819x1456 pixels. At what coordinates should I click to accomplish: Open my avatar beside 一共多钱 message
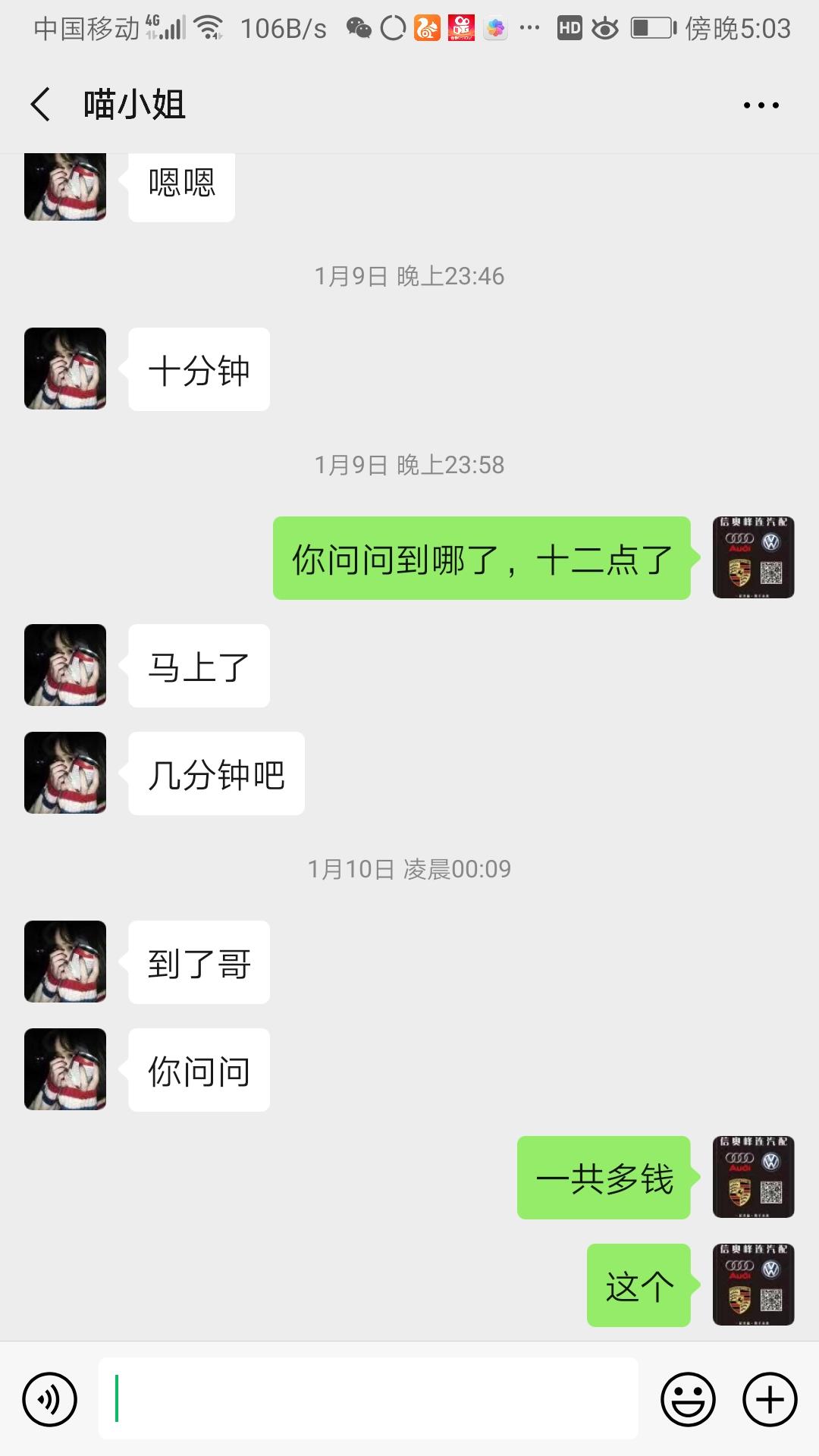pyautogui.click(x=753, y=1177)
